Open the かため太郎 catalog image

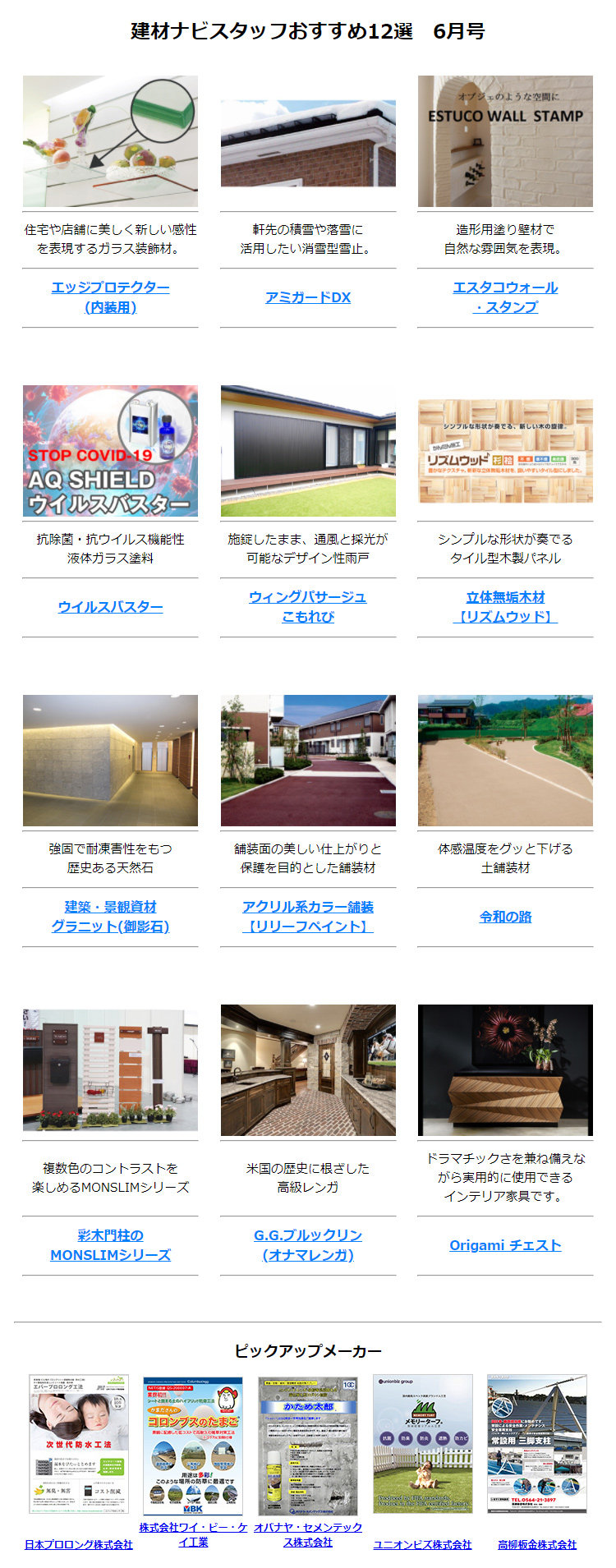[308, 1445]
